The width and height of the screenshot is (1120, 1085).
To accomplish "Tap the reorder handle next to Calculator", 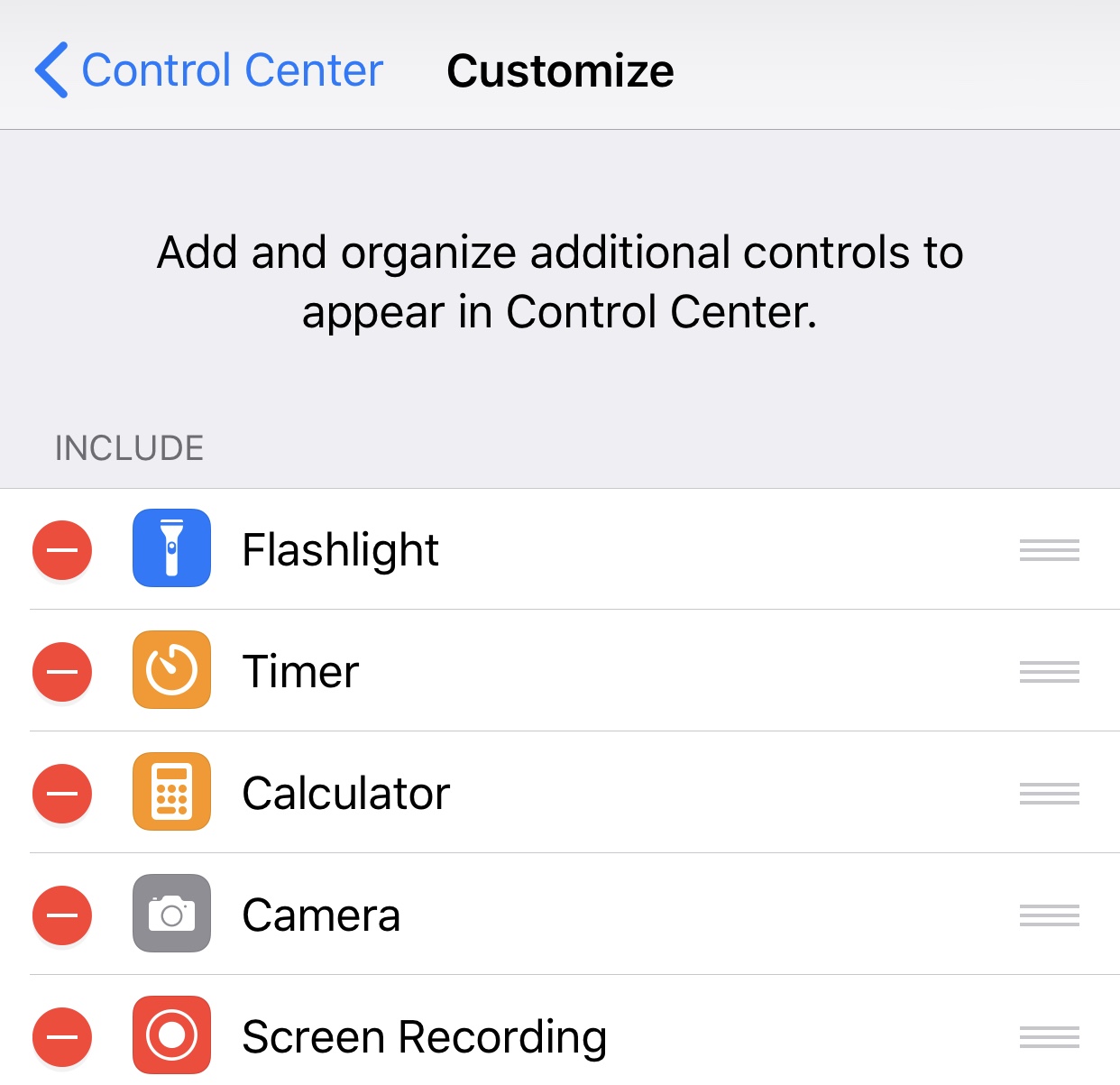I will (1049, 794).
